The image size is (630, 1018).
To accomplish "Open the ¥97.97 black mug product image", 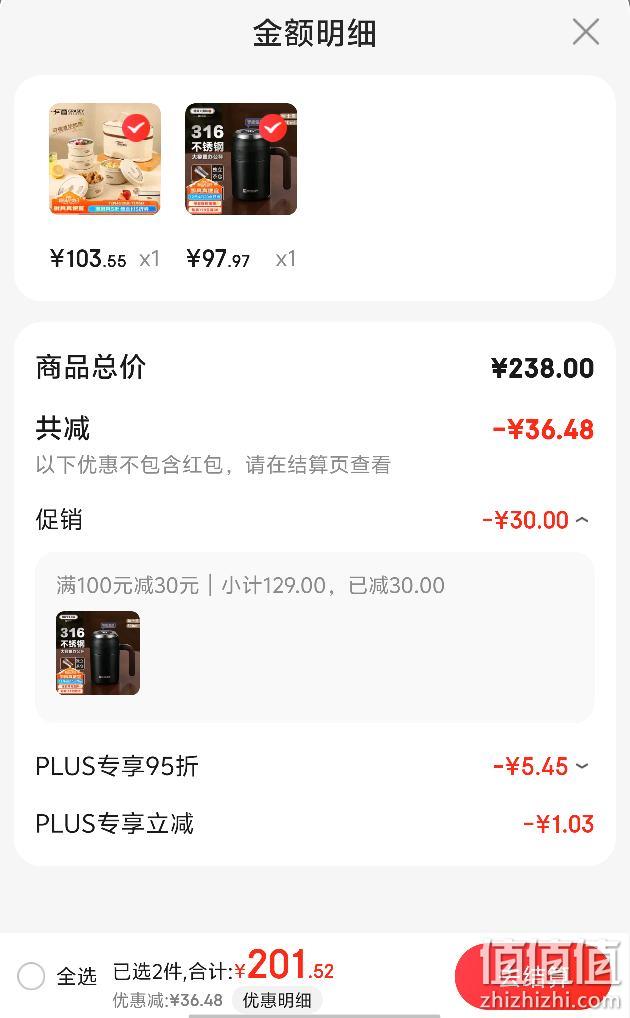I will [241, 159].
